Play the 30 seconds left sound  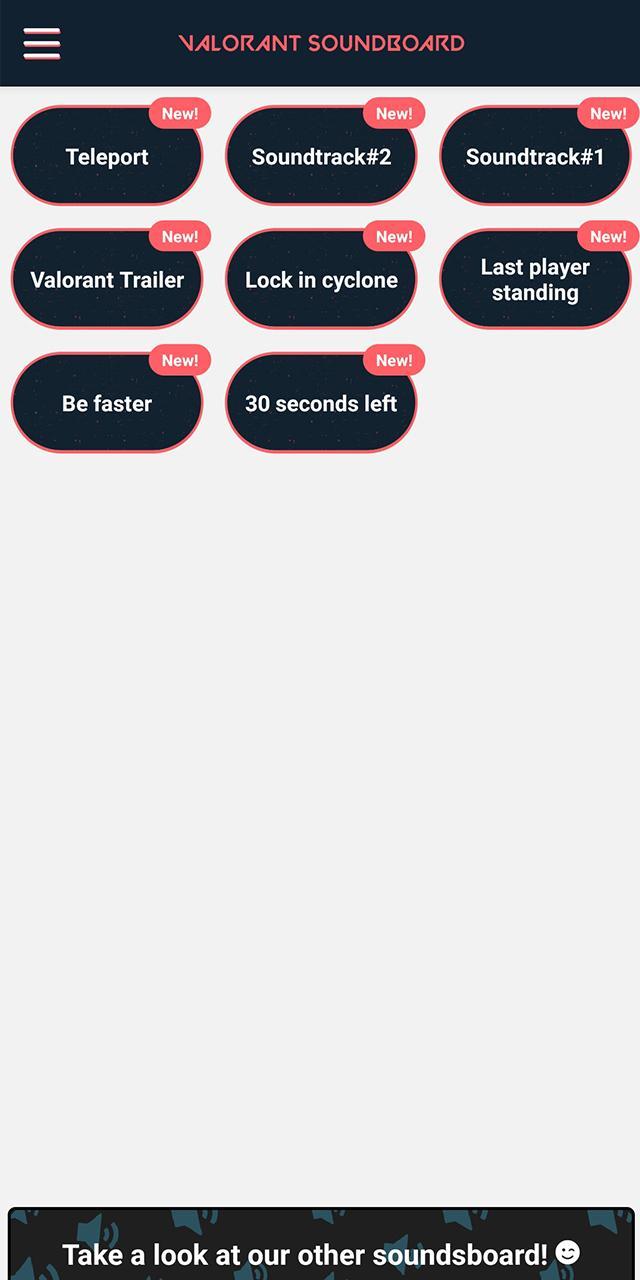(321, 404)
